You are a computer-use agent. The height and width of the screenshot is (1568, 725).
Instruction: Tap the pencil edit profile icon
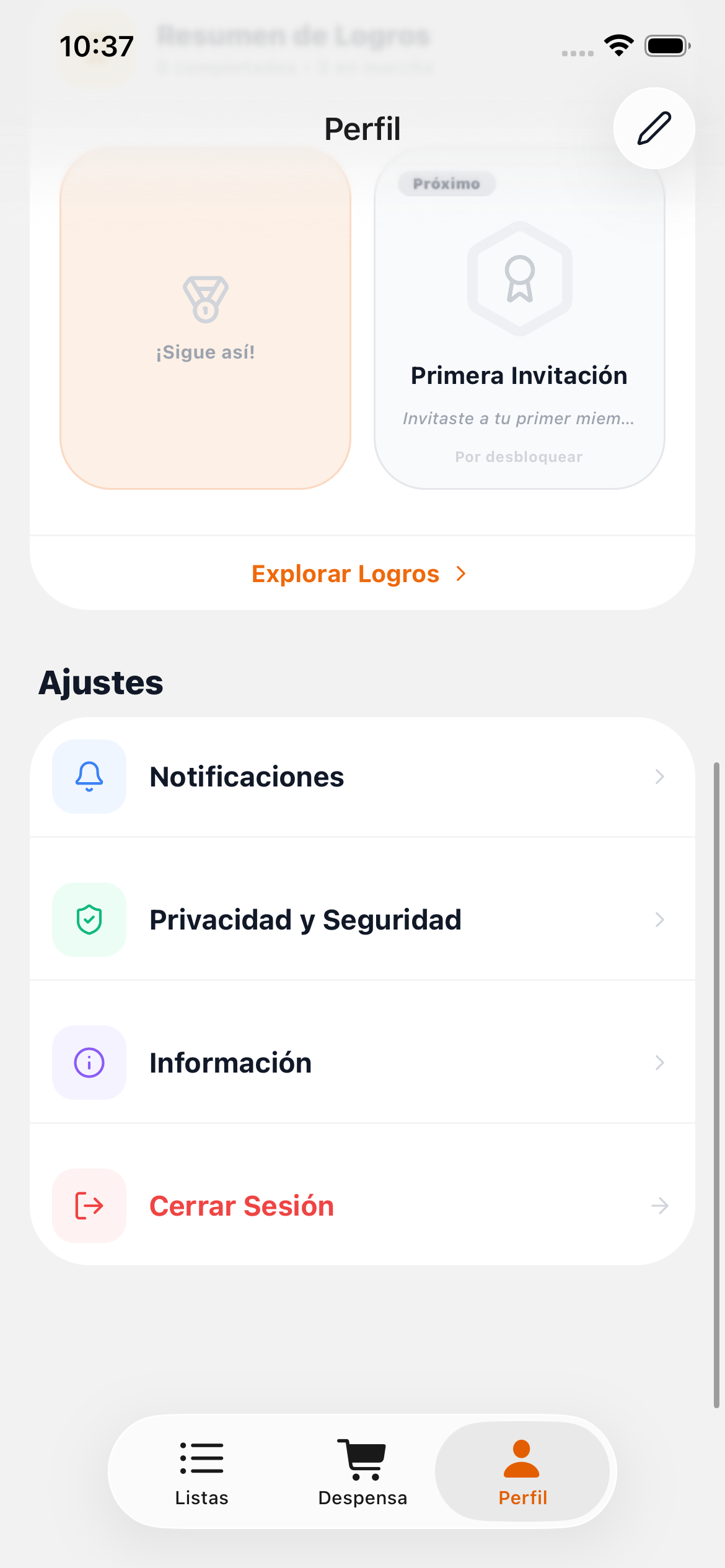point(654,128)
